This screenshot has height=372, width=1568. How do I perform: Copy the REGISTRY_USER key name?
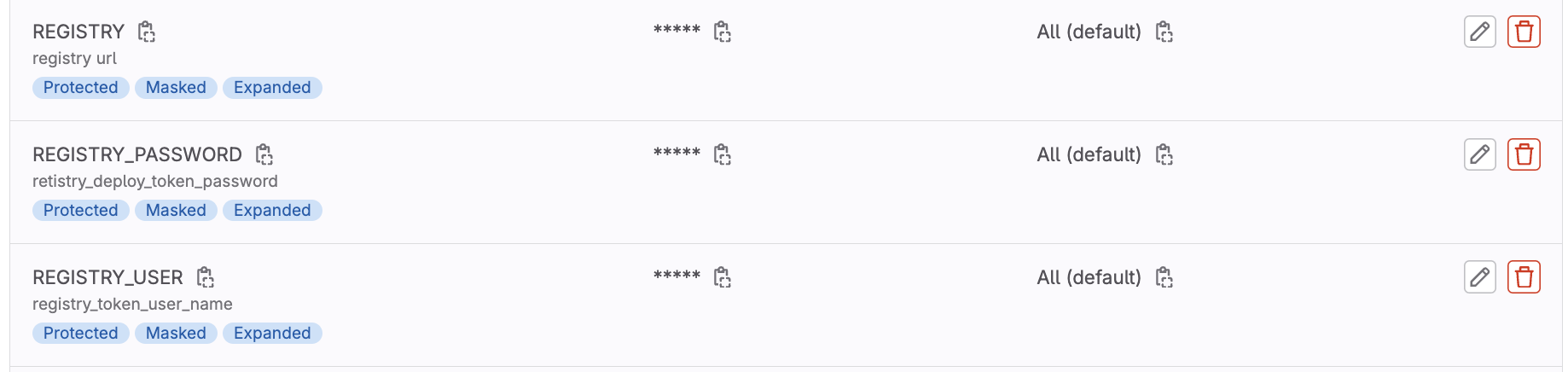[x=206, y=277]
